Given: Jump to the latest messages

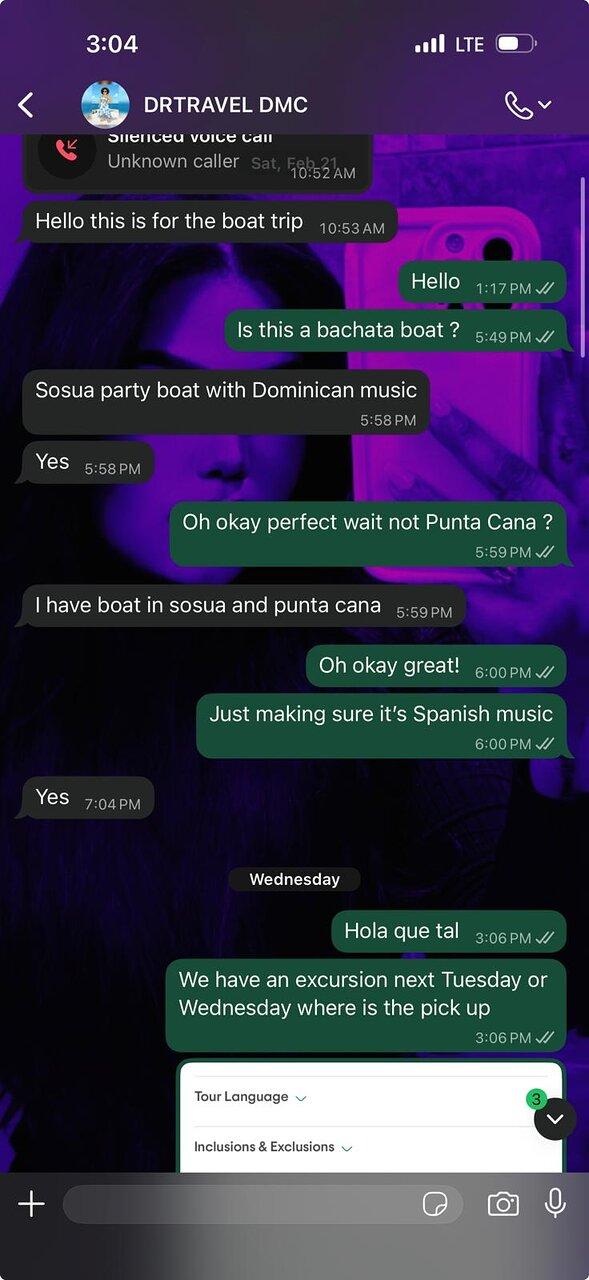Looking at the screenshot, I should click(x=555, y=1119).
